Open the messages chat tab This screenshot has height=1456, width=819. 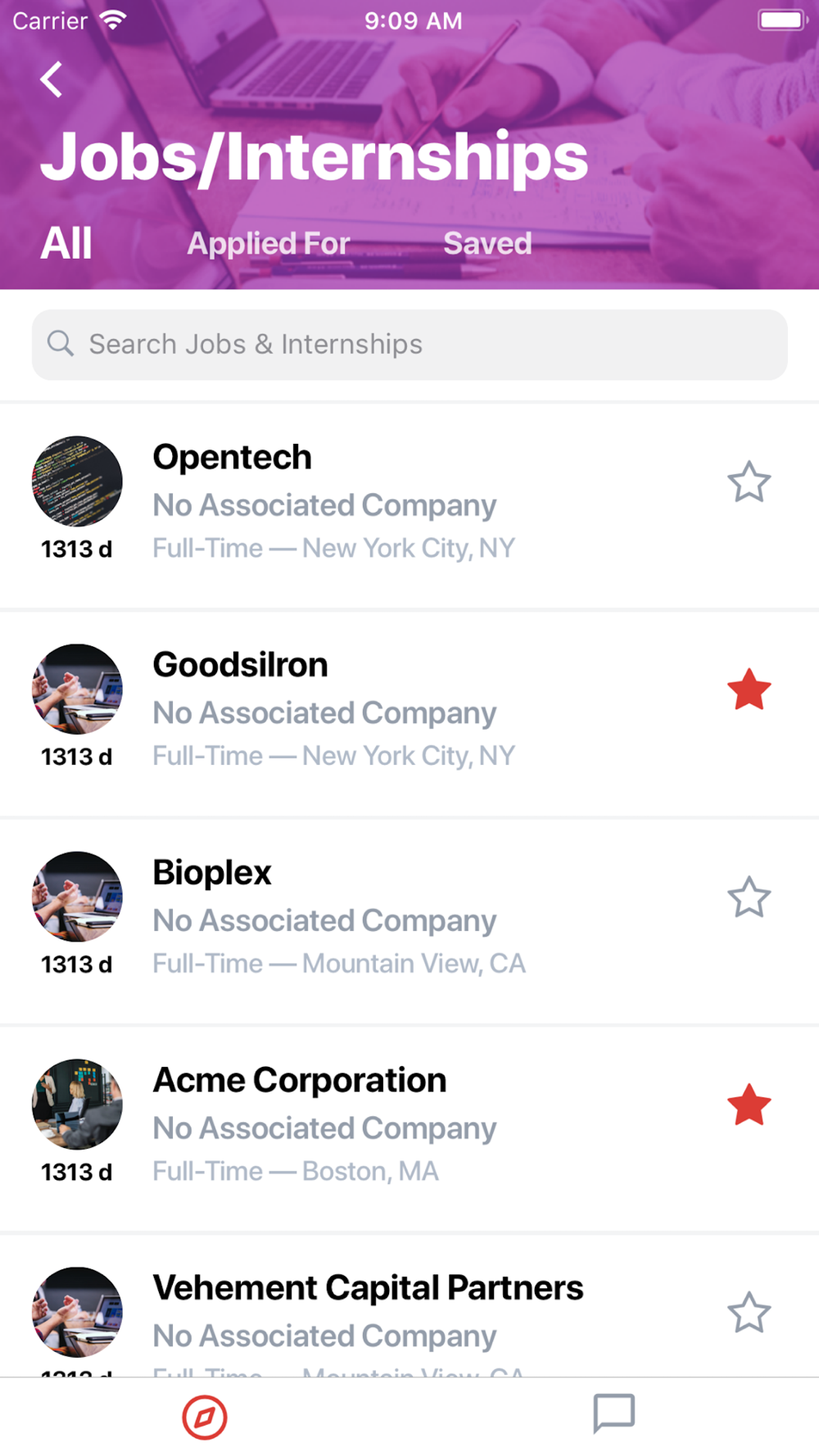coord(614,1414)
